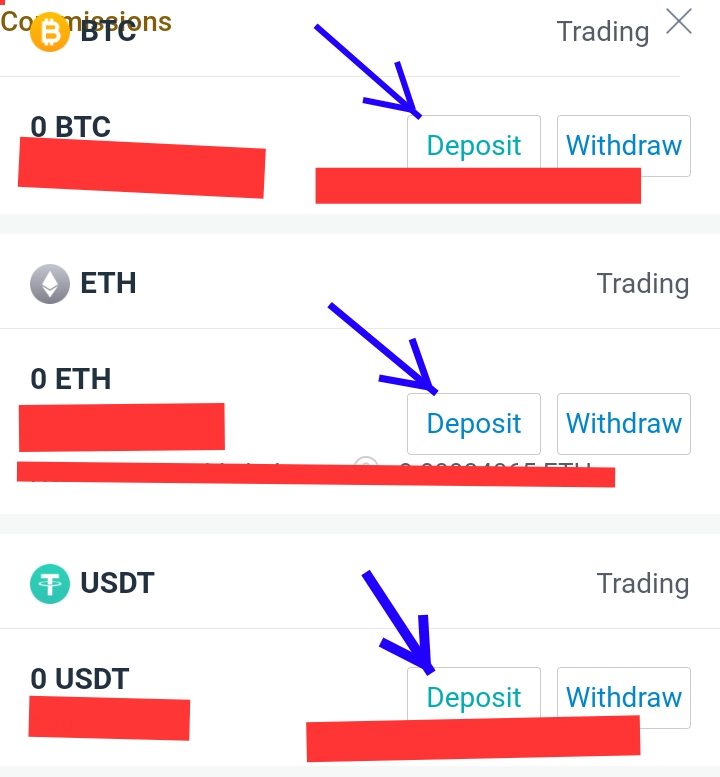The width and height of the screenshot is (720, 777).
Task: Close the panel with the X
Action: tap(679, 21)
